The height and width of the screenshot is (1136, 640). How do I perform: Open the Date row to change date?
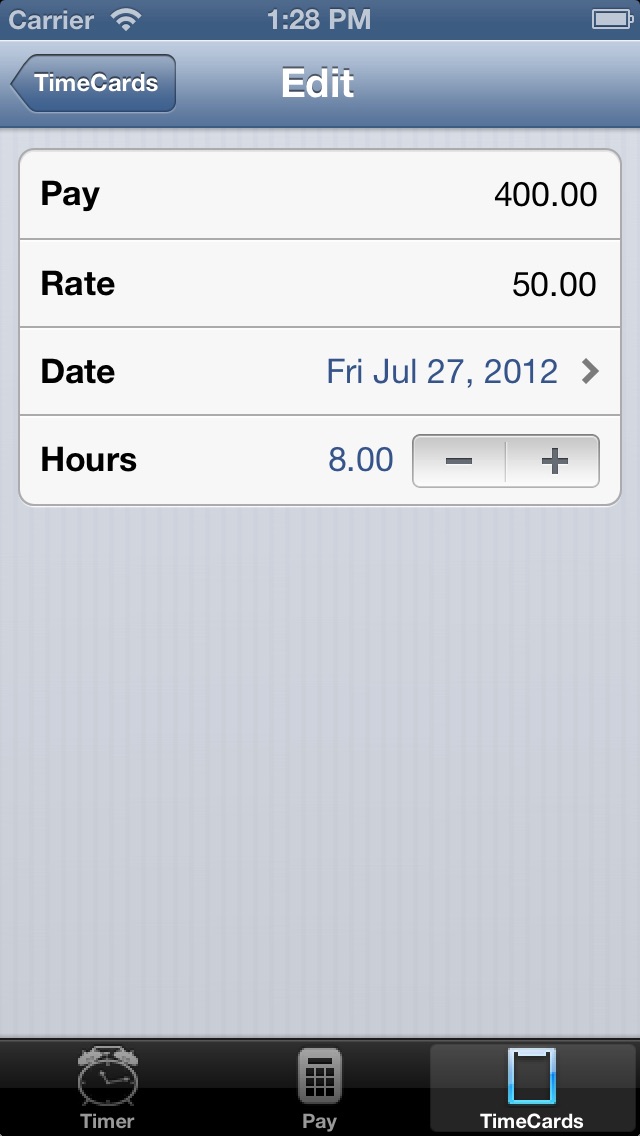pos(320,372)
